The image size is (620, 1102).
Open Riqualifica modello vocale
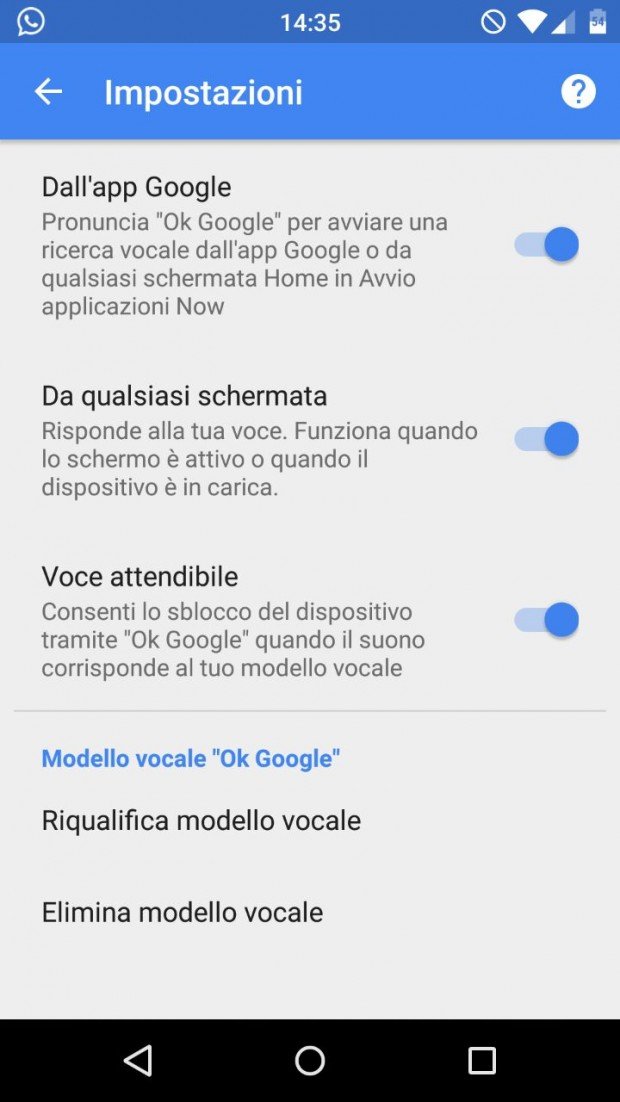310,820
